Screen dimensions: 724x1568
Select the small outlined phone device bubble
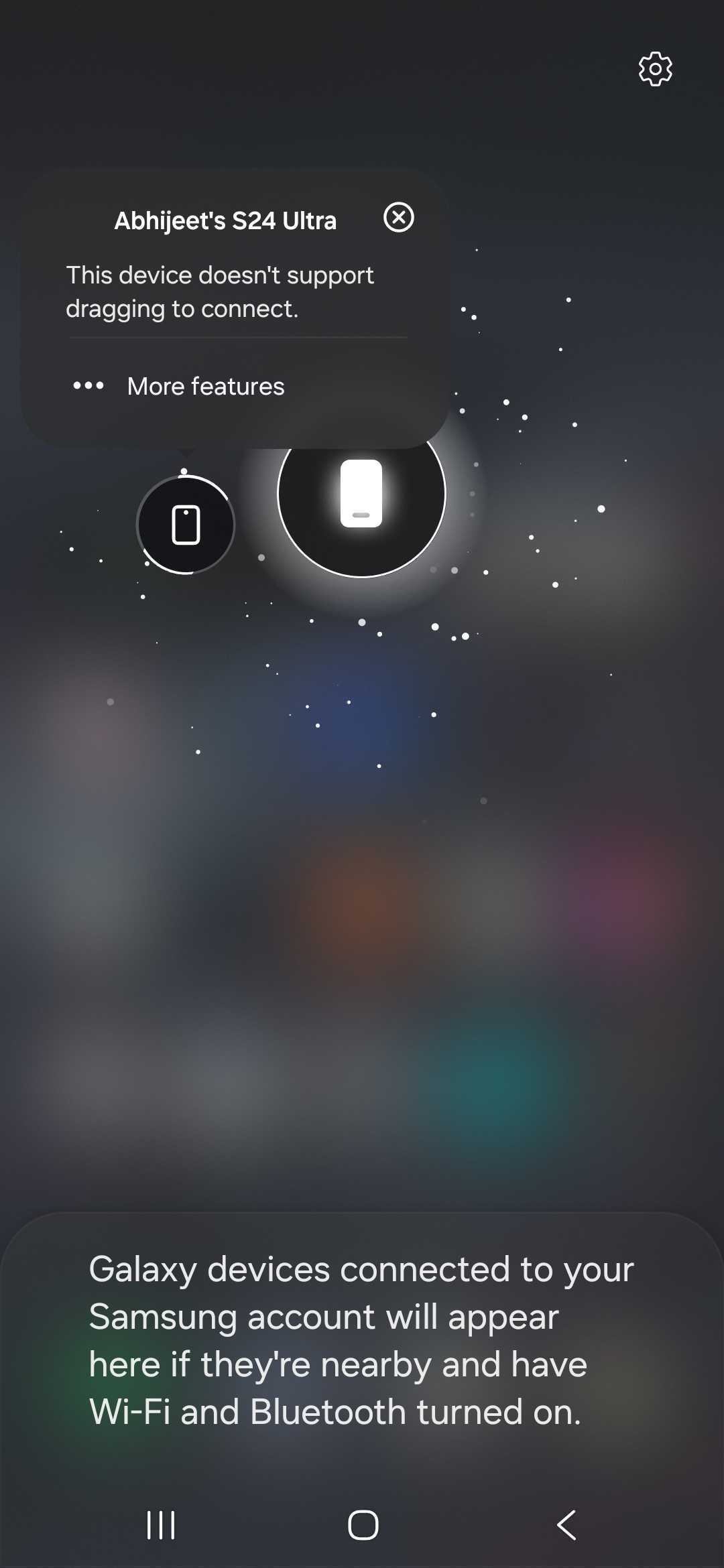[x=186, y=525]
